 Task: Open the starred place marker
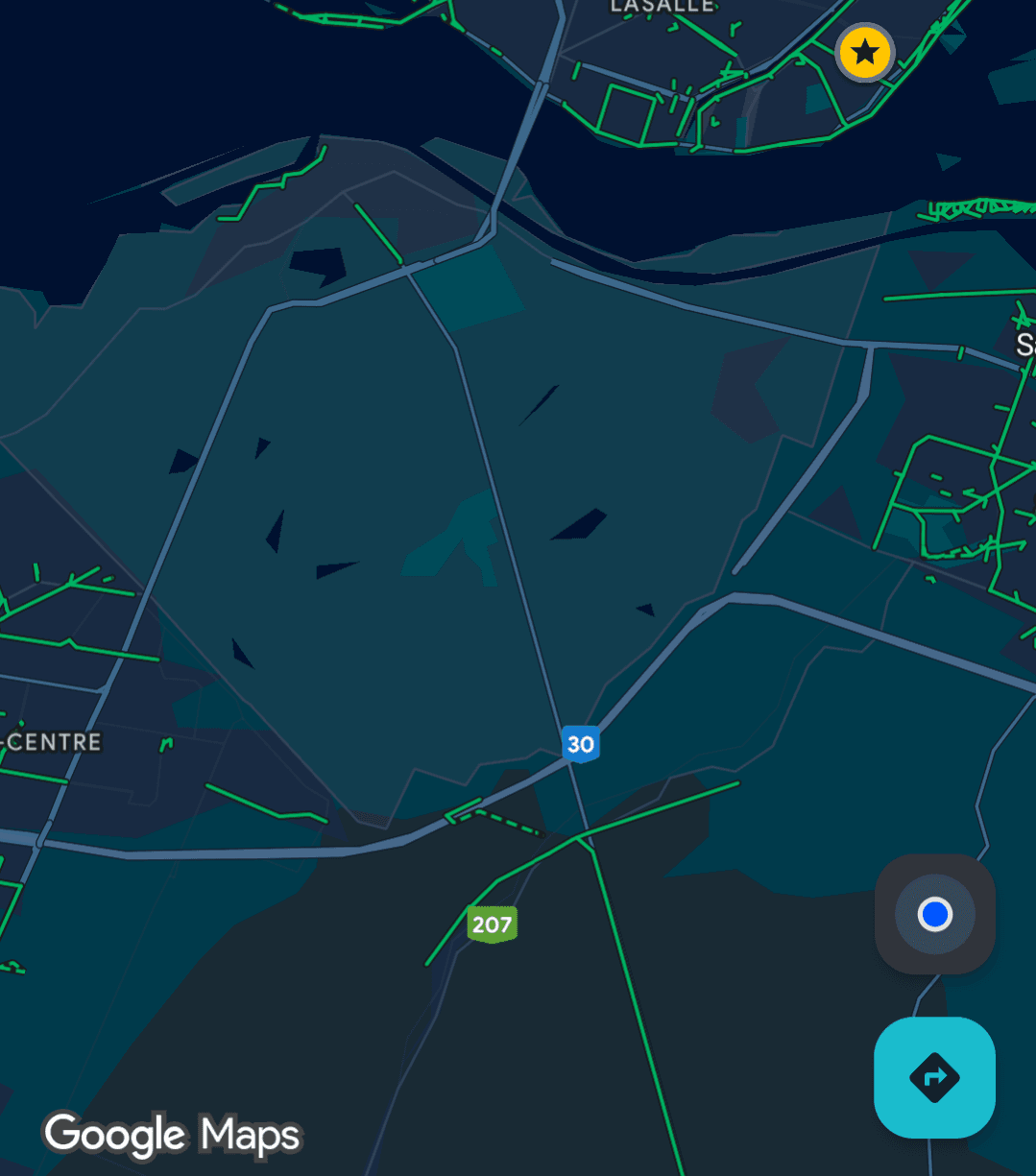point(865,54)
